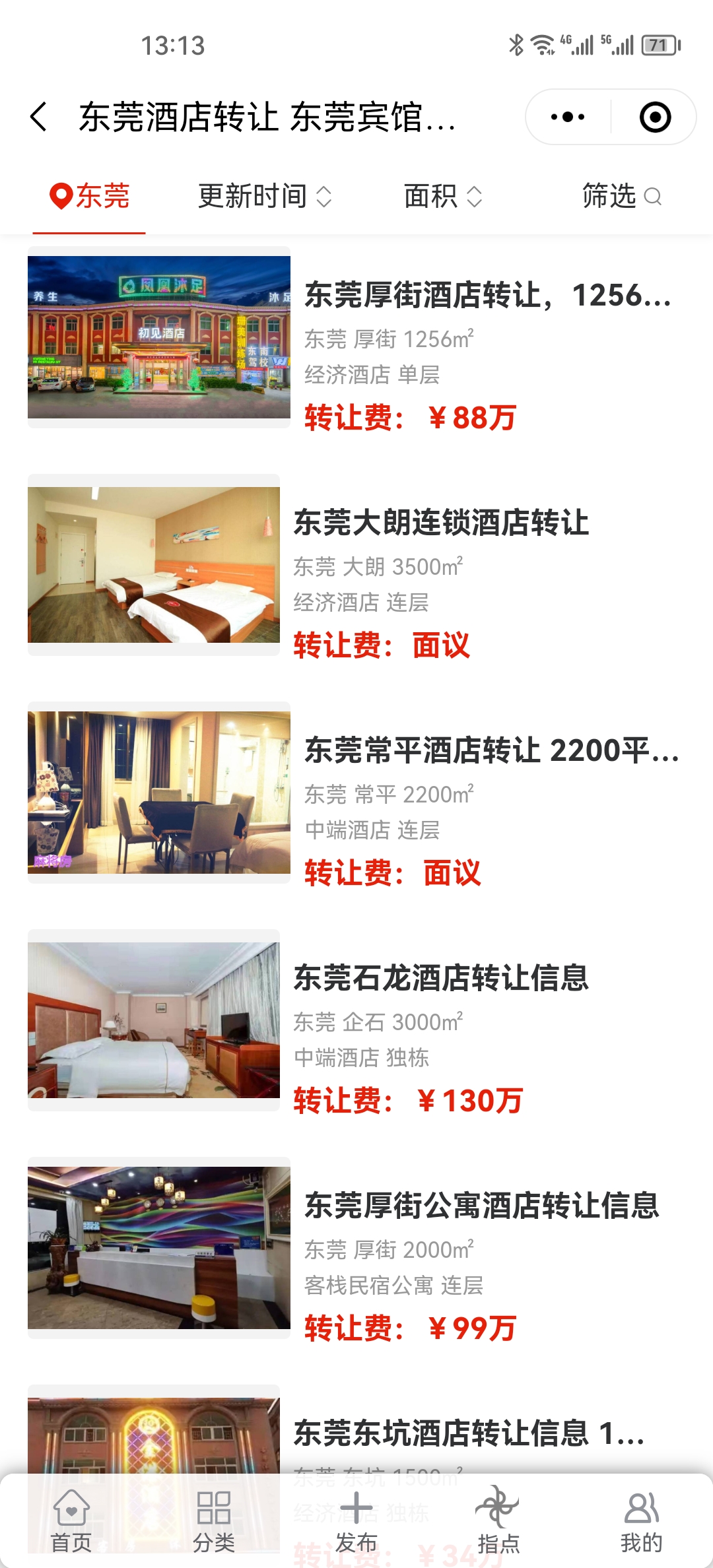713x1568 pixels.
Task: Open listing 东莞厚街酒店转让 1256㎡
Action: 487,296
